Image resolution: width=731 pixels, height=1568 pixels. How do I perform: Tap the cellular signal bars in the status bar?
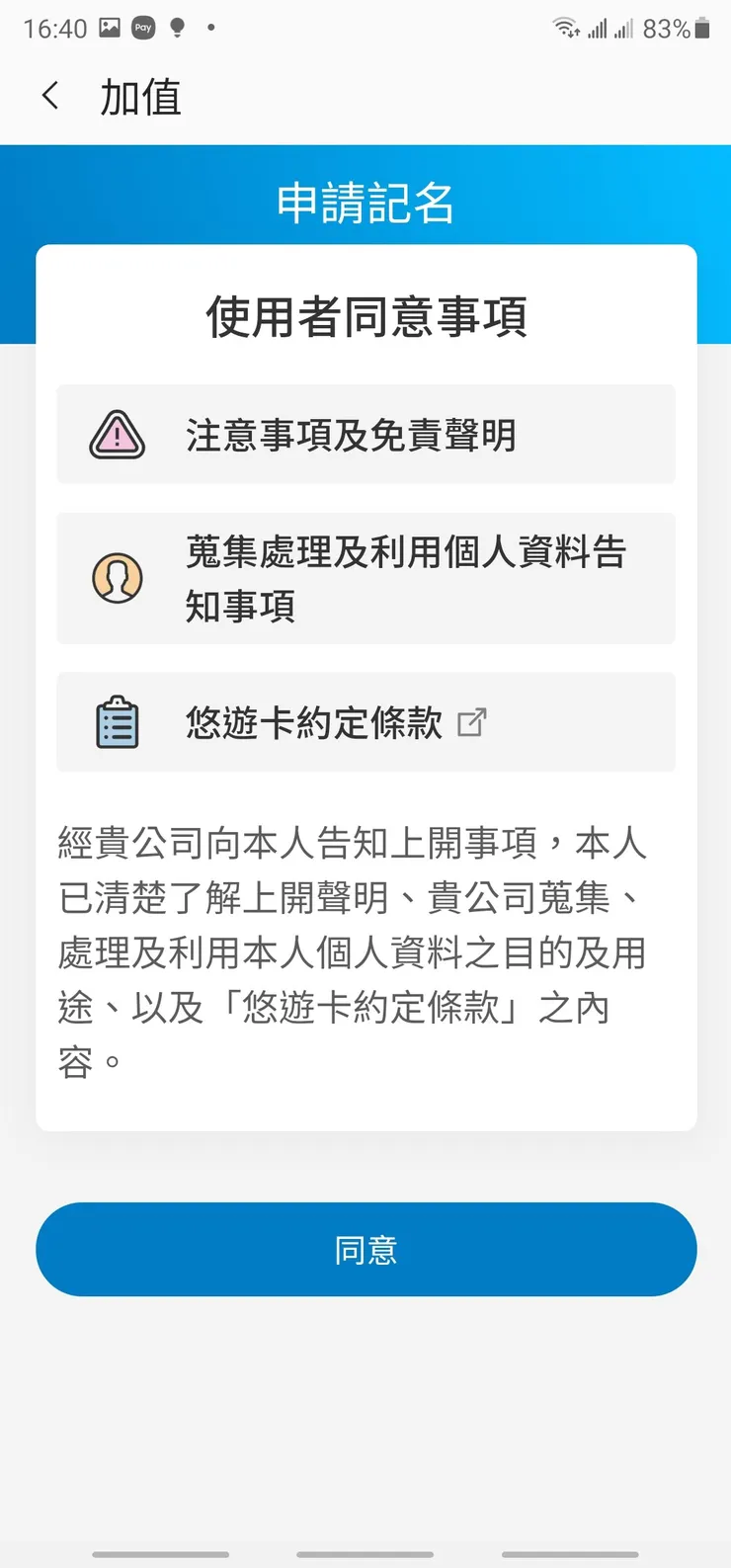click(x=598, y=28)
